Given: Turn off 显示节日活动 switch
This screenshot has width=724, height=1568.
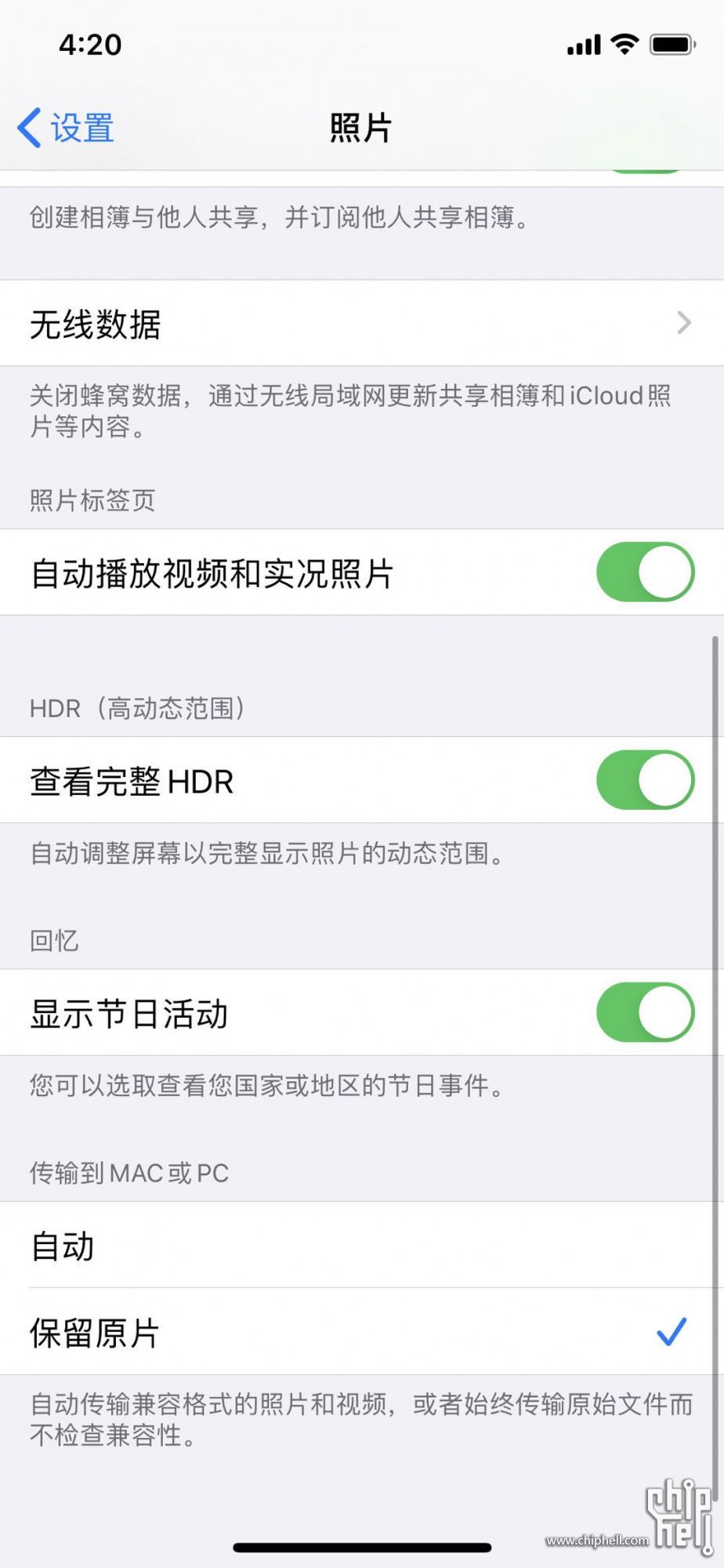Looking at the screenshot, I should coord(645,1012).
